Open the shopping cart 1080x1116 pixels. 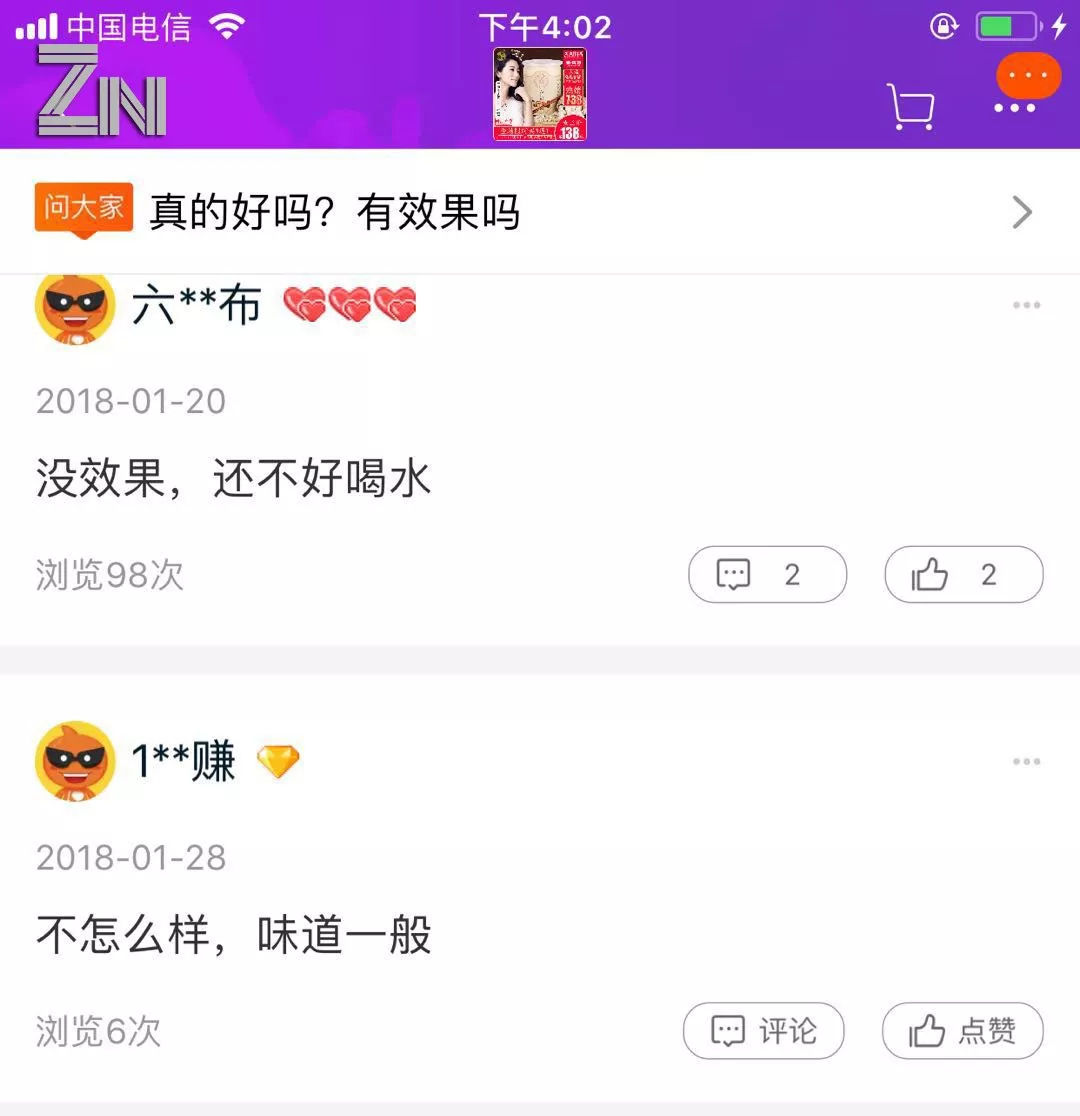coord(910,105)
